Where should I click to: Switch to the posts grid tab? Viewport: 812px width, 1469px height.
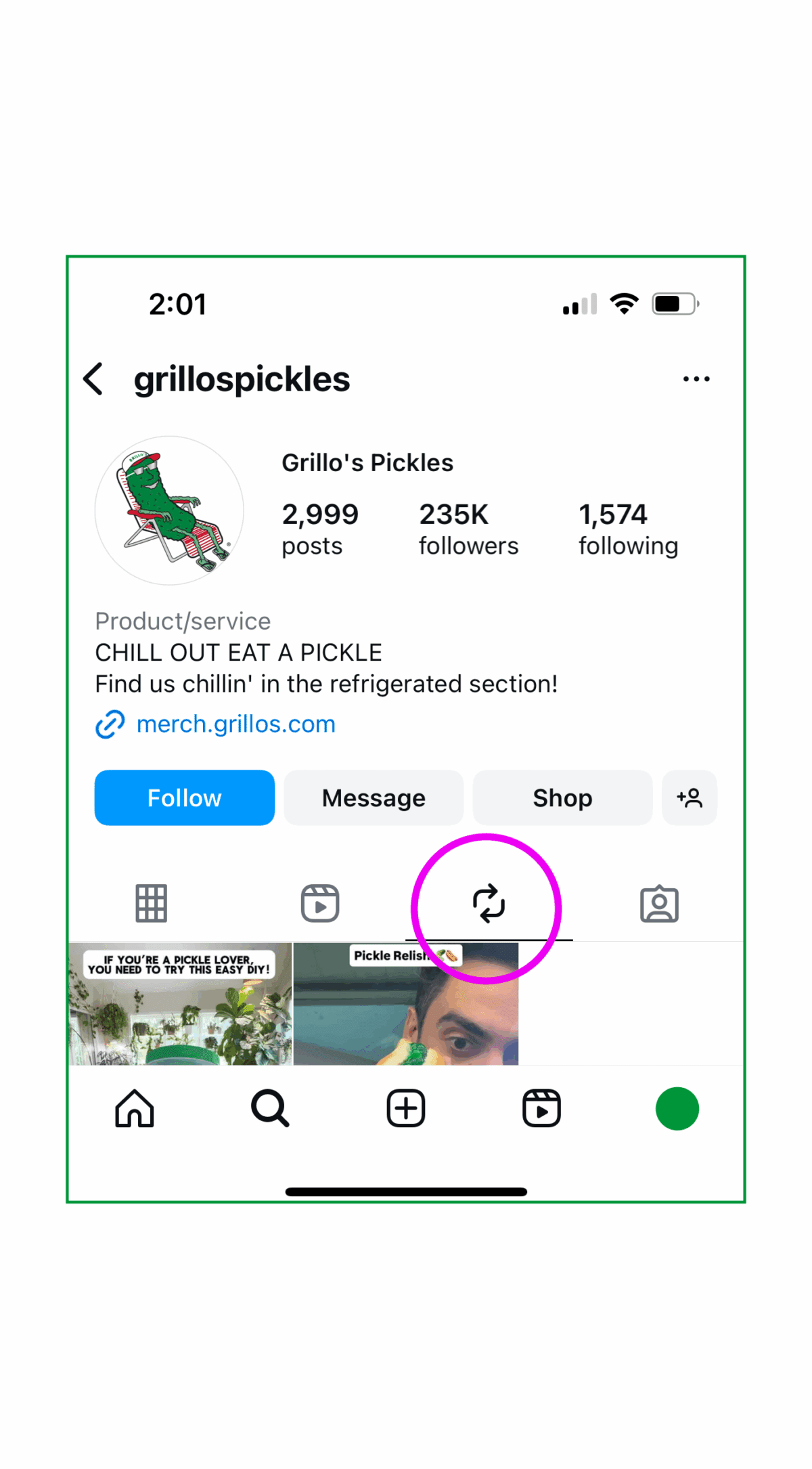pos(151,903)
